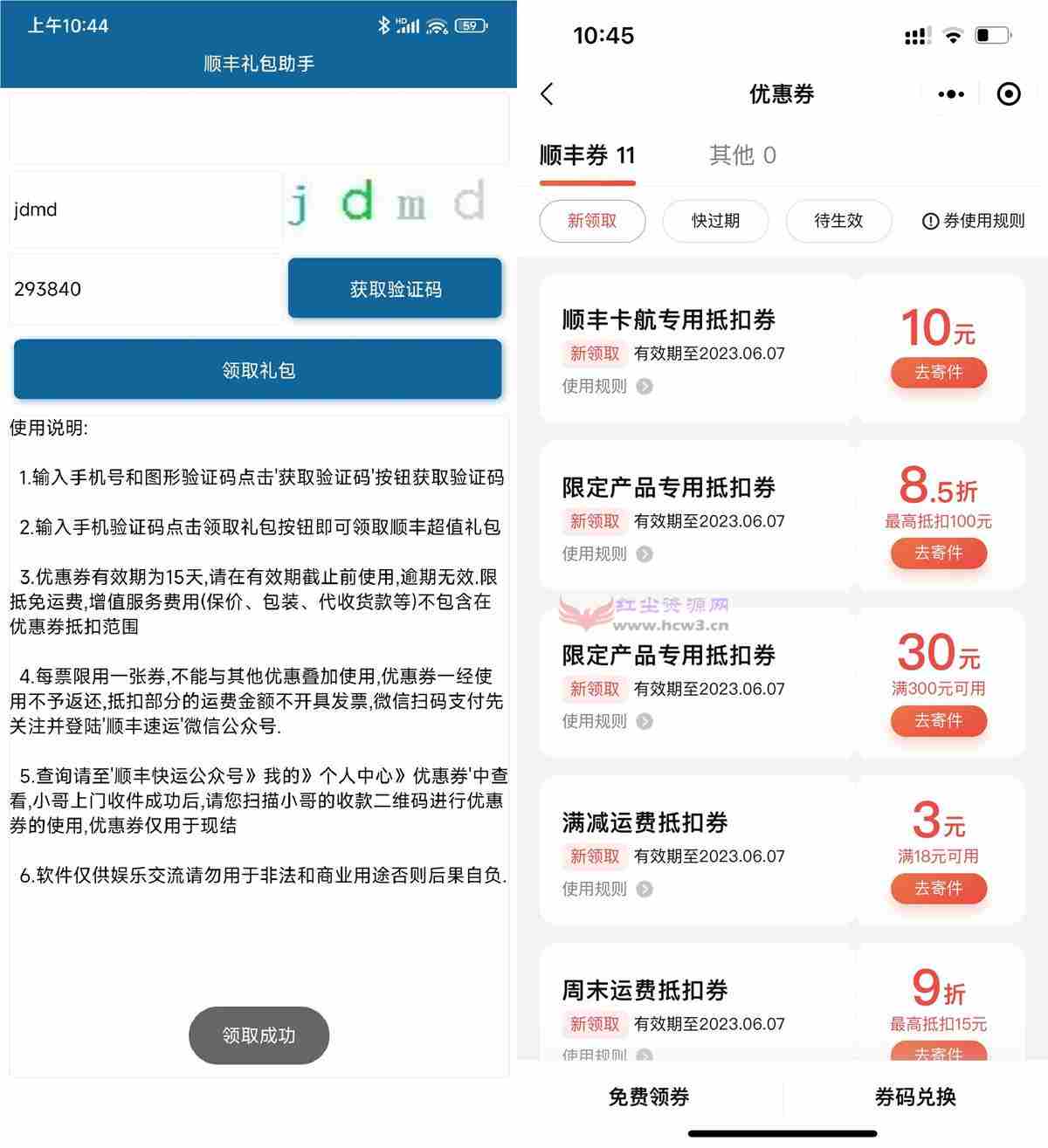This screenshot has height=1148, width=1048.
Task: Filter coupons by 待生效
Action: tap(838, 221)
